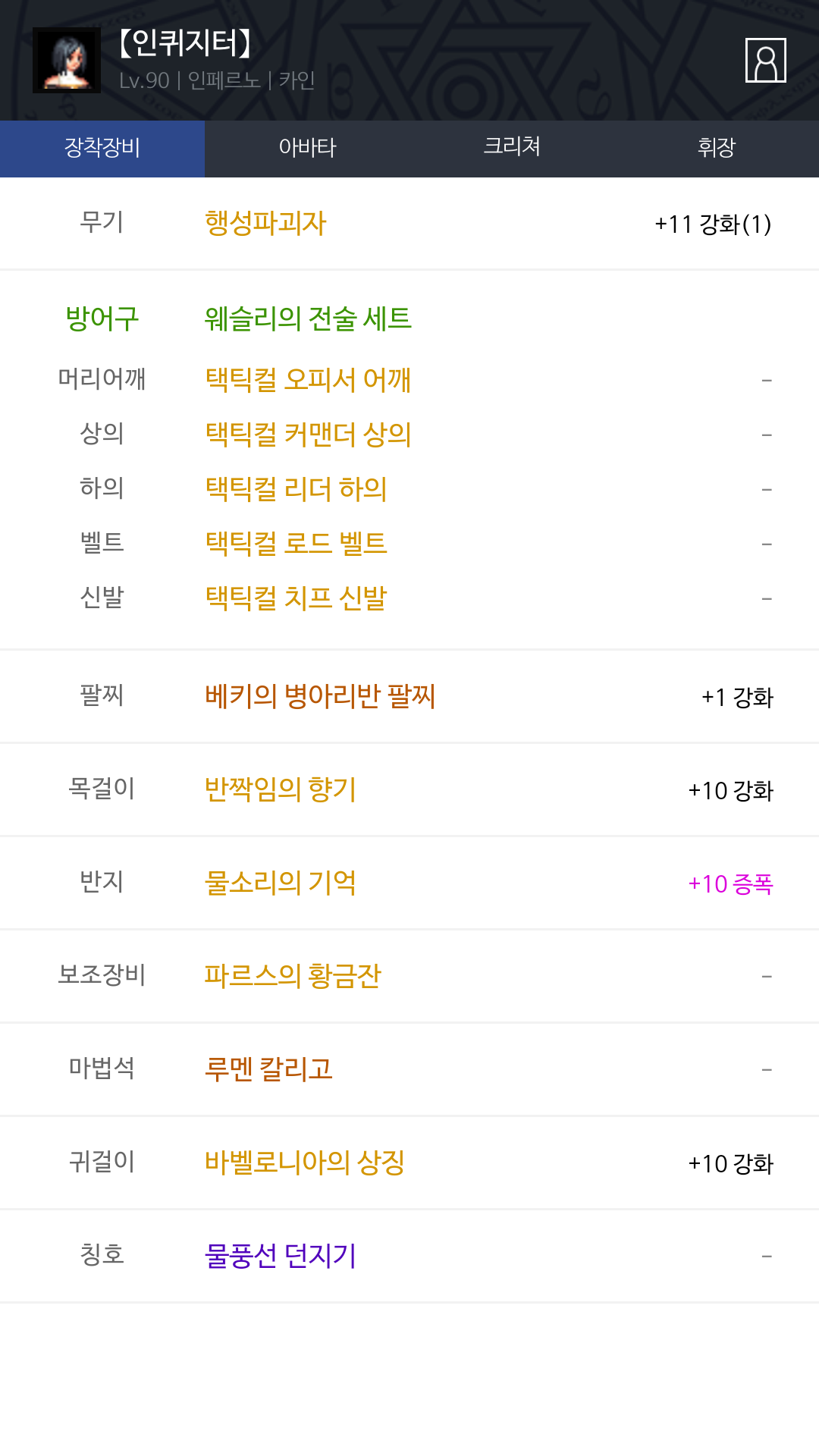
Task: Open ring 물소리의 기억
Action: [281, 882]
